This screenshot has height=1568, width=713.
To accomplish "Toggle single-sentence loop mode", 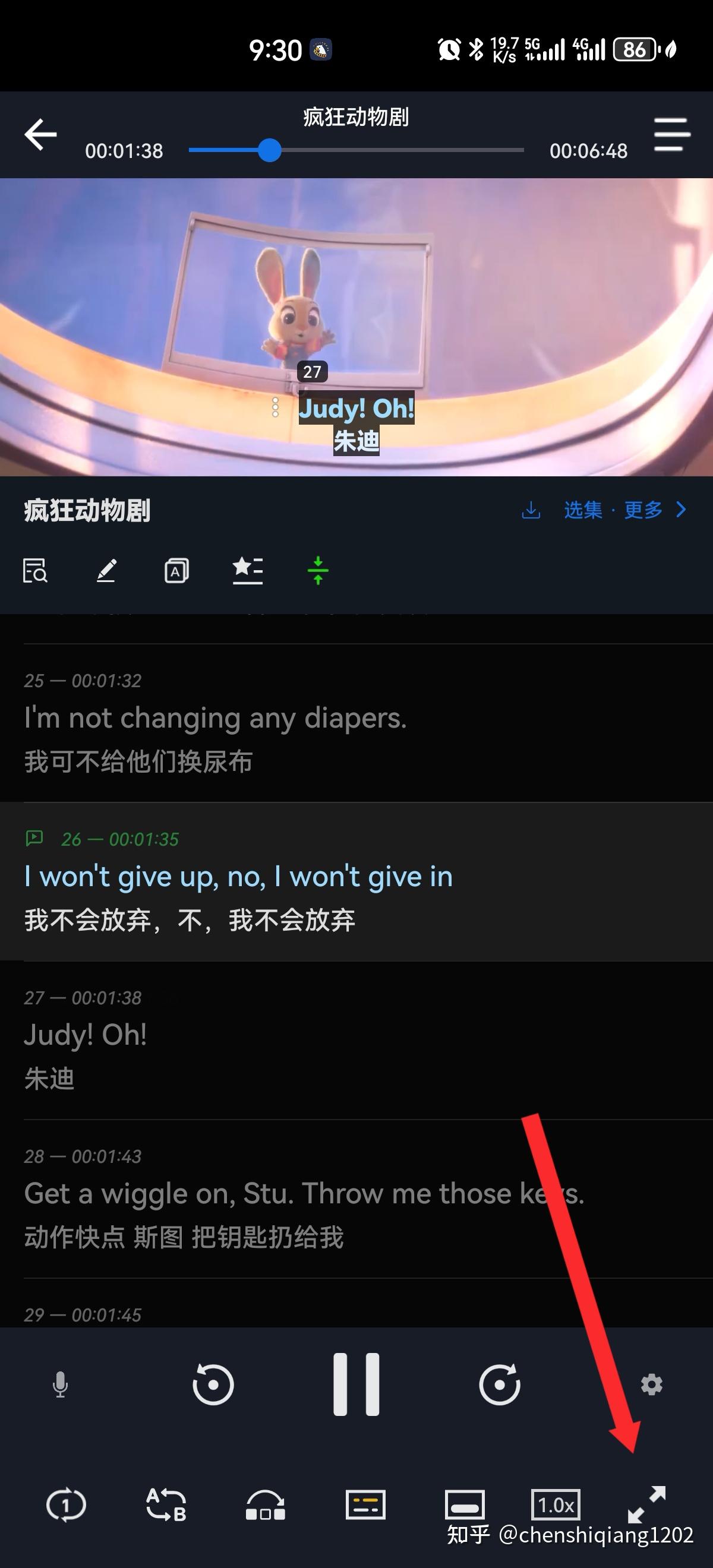I will [66, 1505].
